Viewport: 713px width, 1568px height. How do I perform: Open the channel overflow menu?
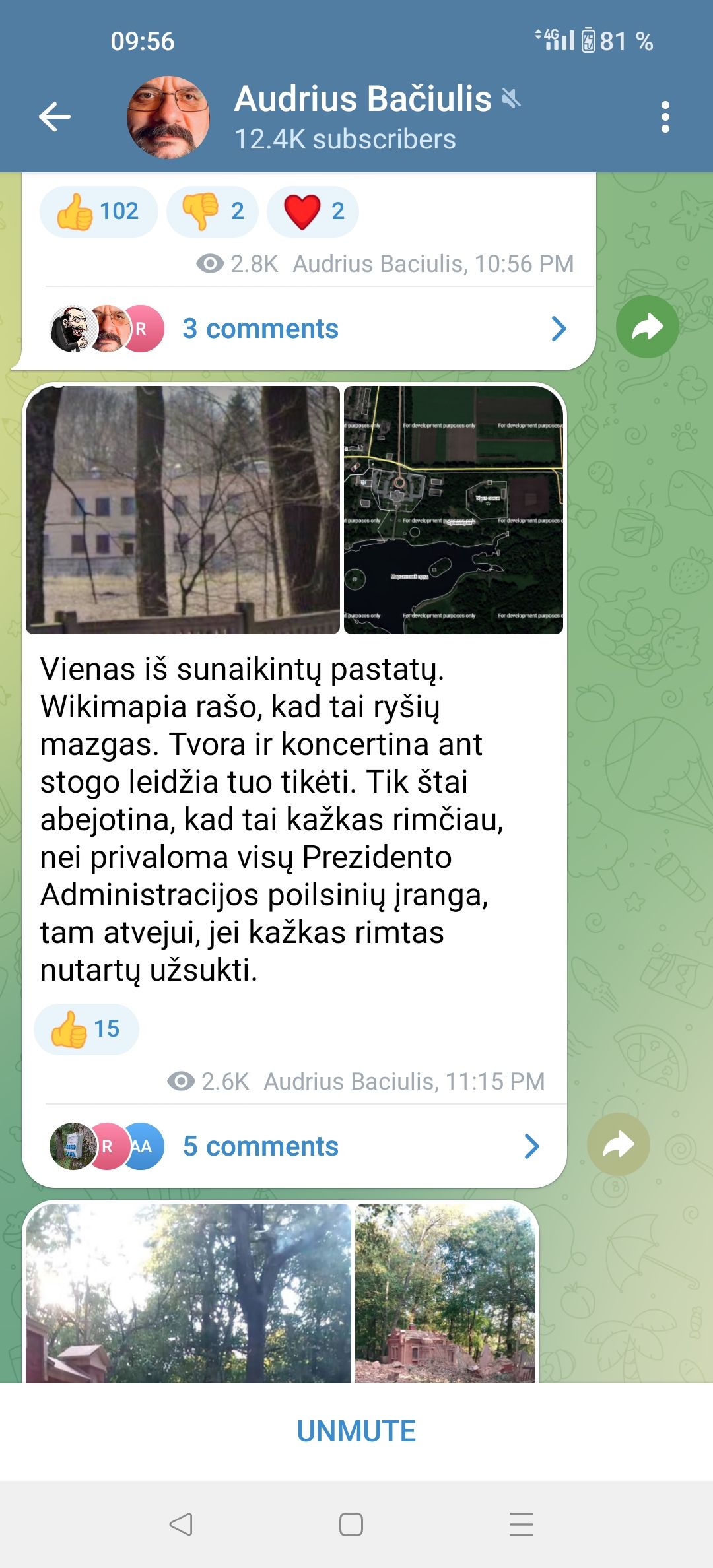tap(665, 117)
